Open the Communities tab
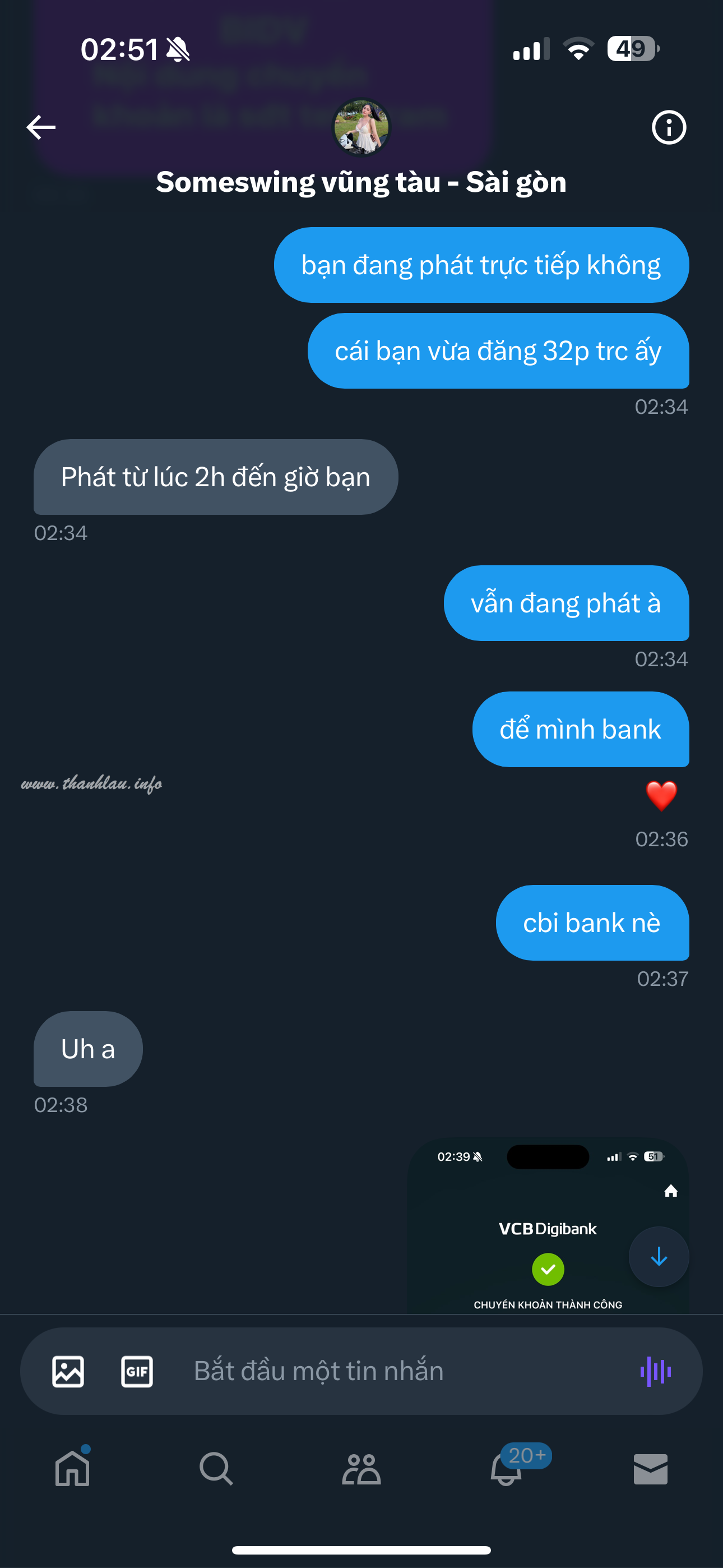This screenshot has height=1568, width=723. point(361,1469)
